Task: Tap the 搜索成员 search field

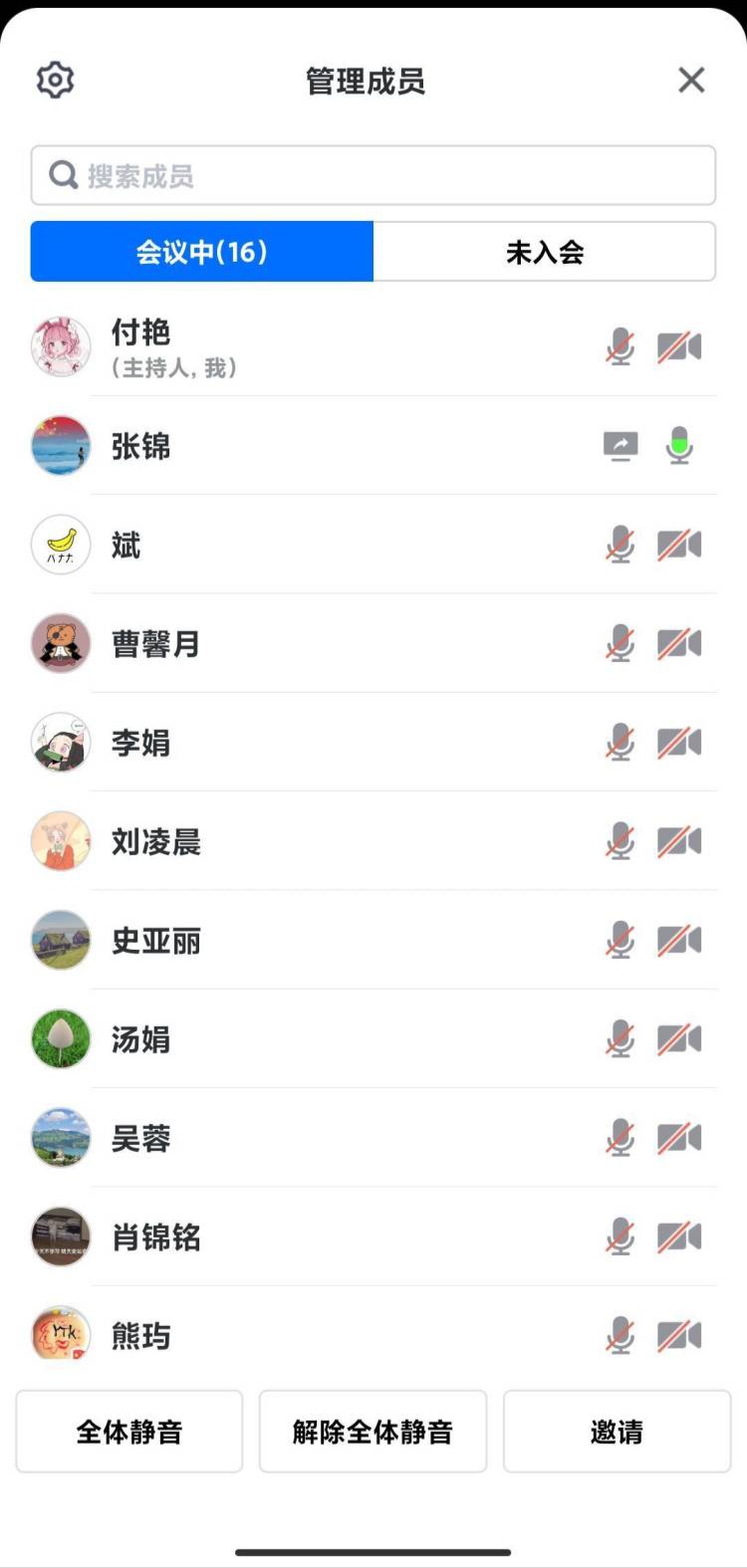Action: coord(373,176)
